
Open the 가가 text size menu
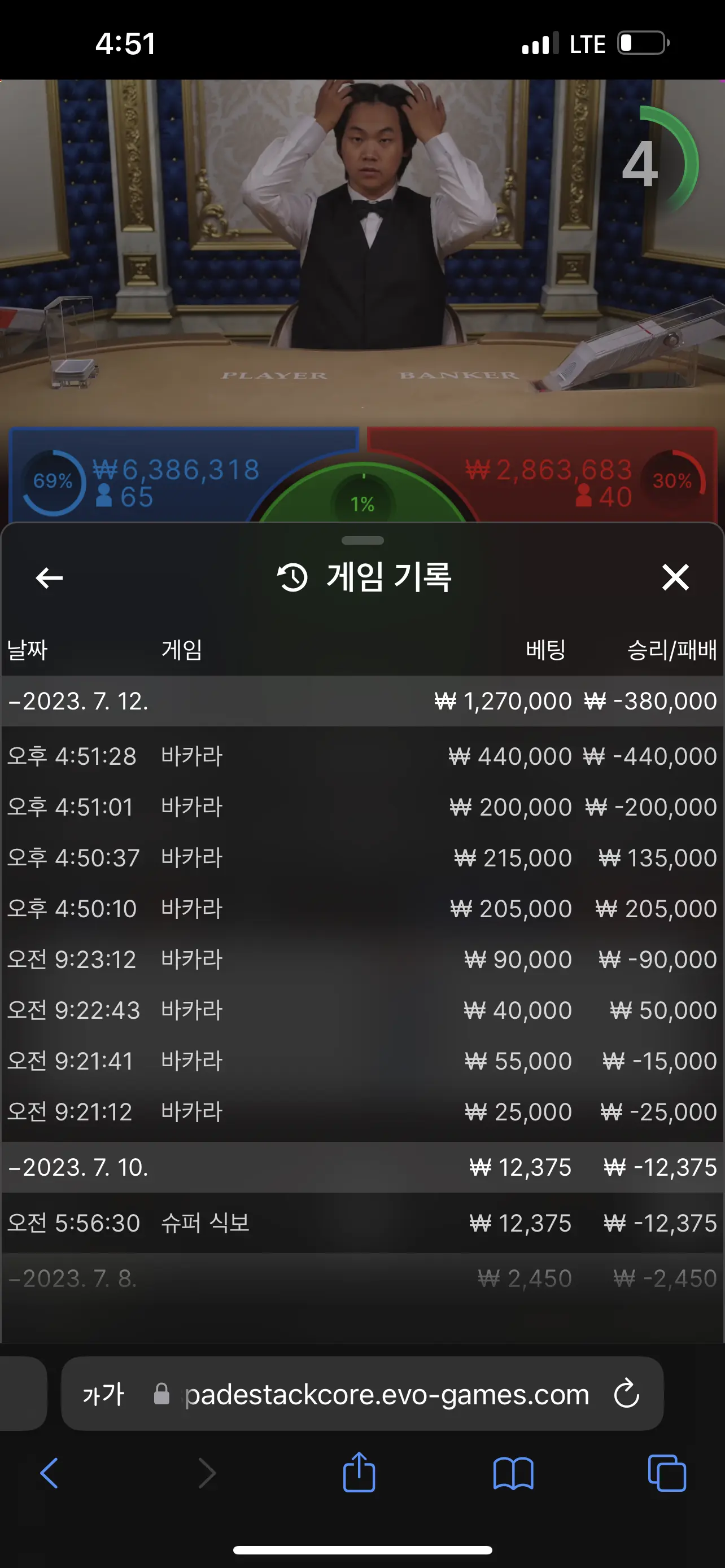[x=103, y=1395]
